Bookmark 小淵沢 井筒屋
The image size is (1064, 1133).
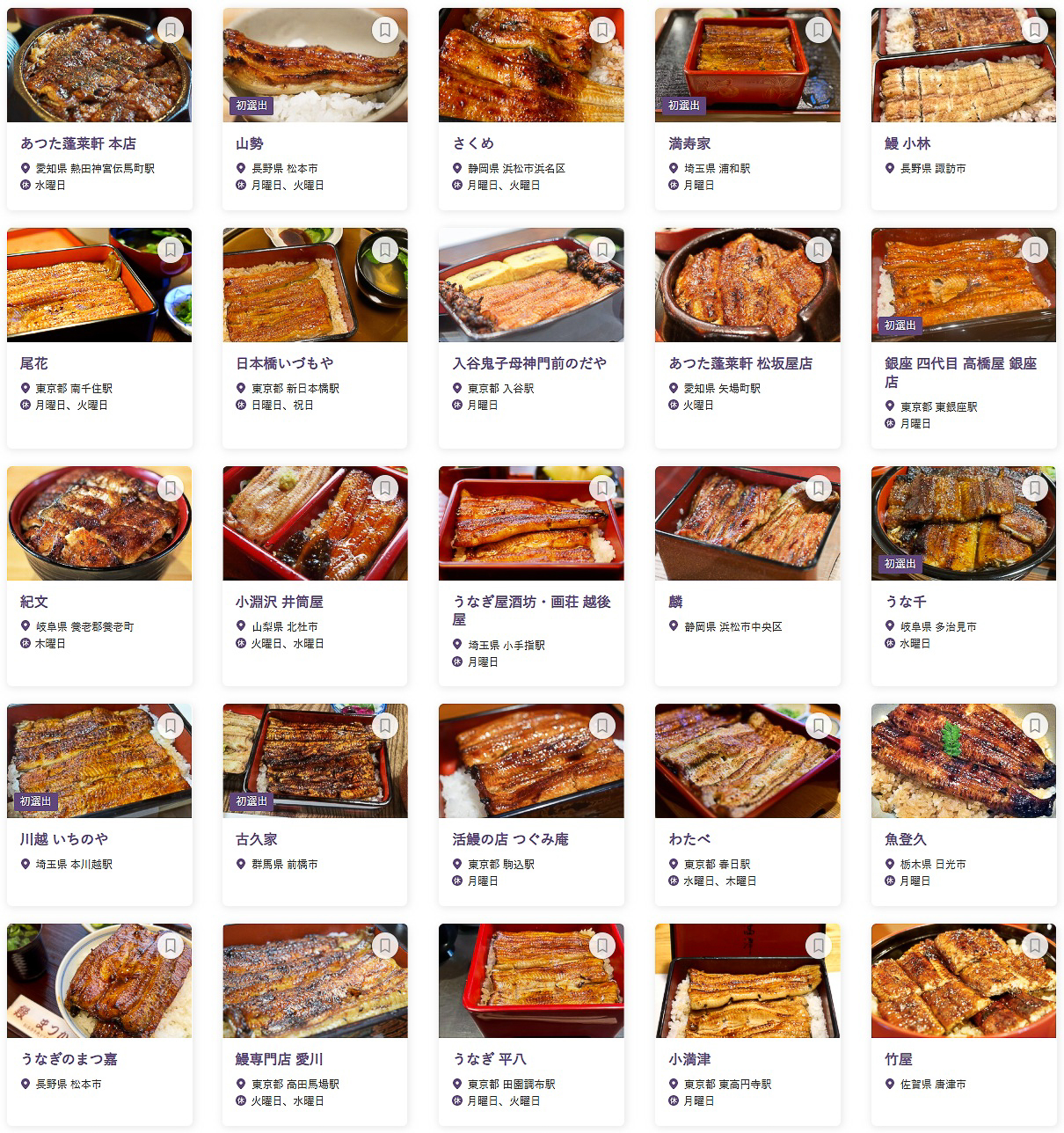click(x=386, y=488)
